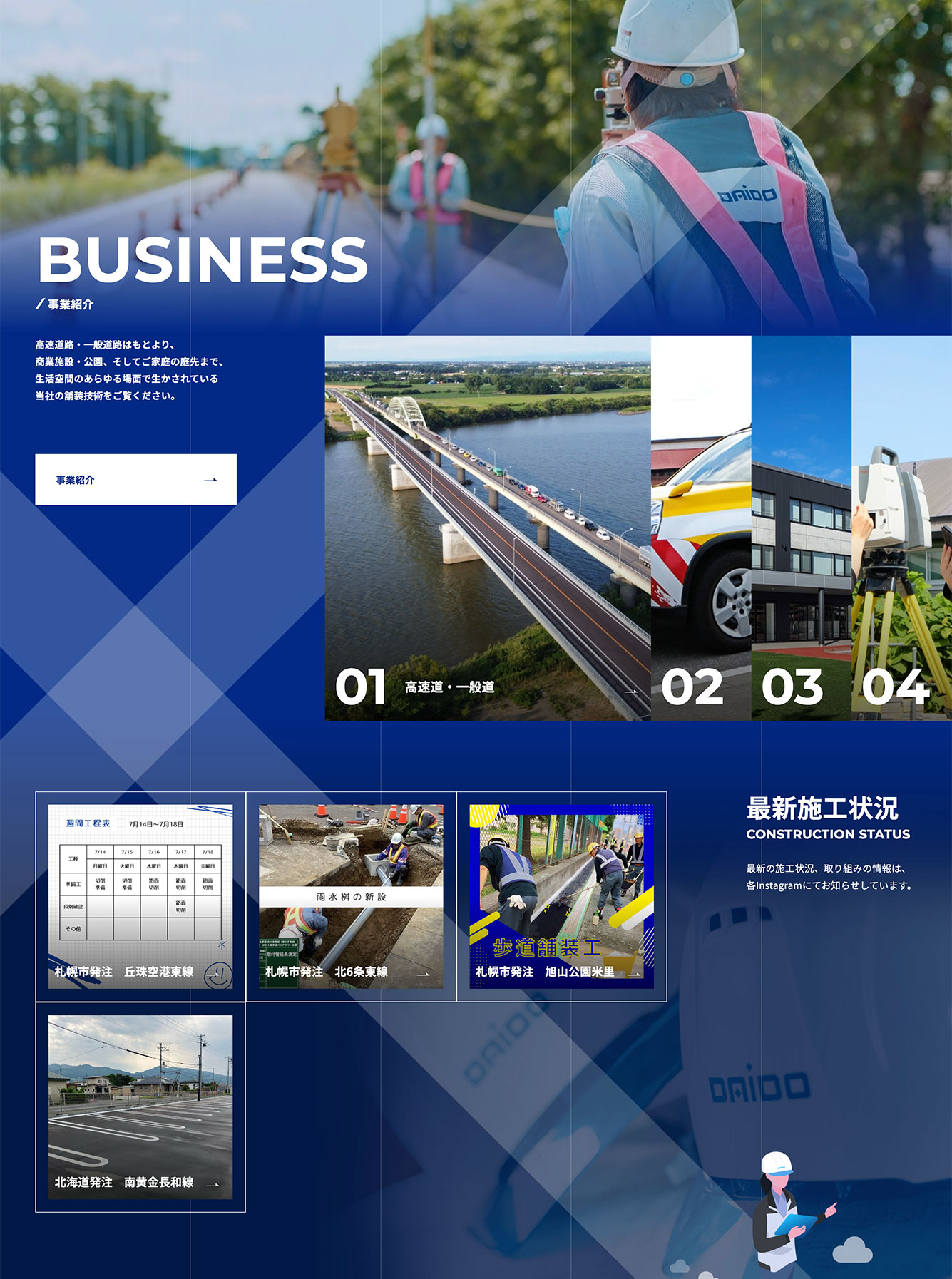Open the 南黄金長和線 construction post
This screenshot has height=1279, width=952.
140,1106
